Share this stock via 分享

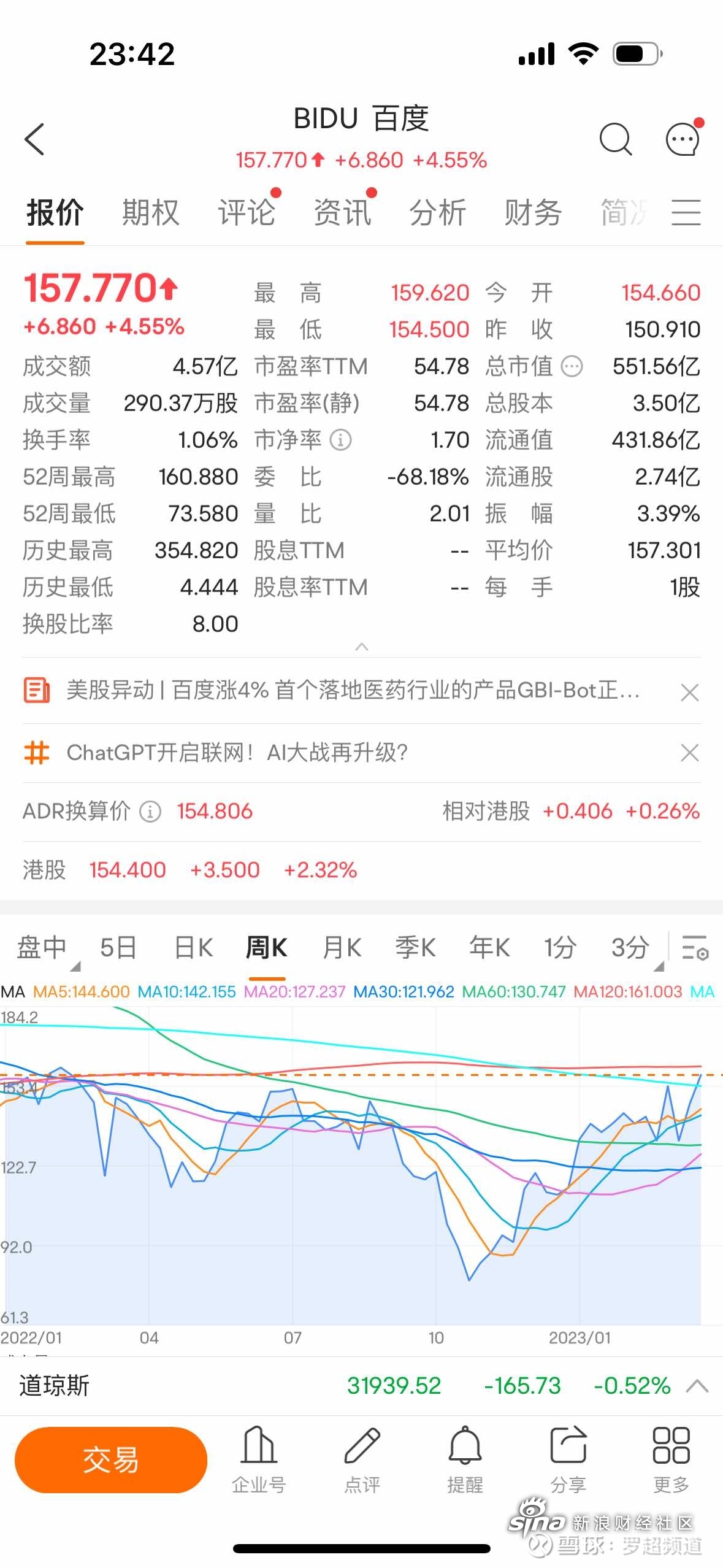pyautogui.click(x=568, y=1459)
